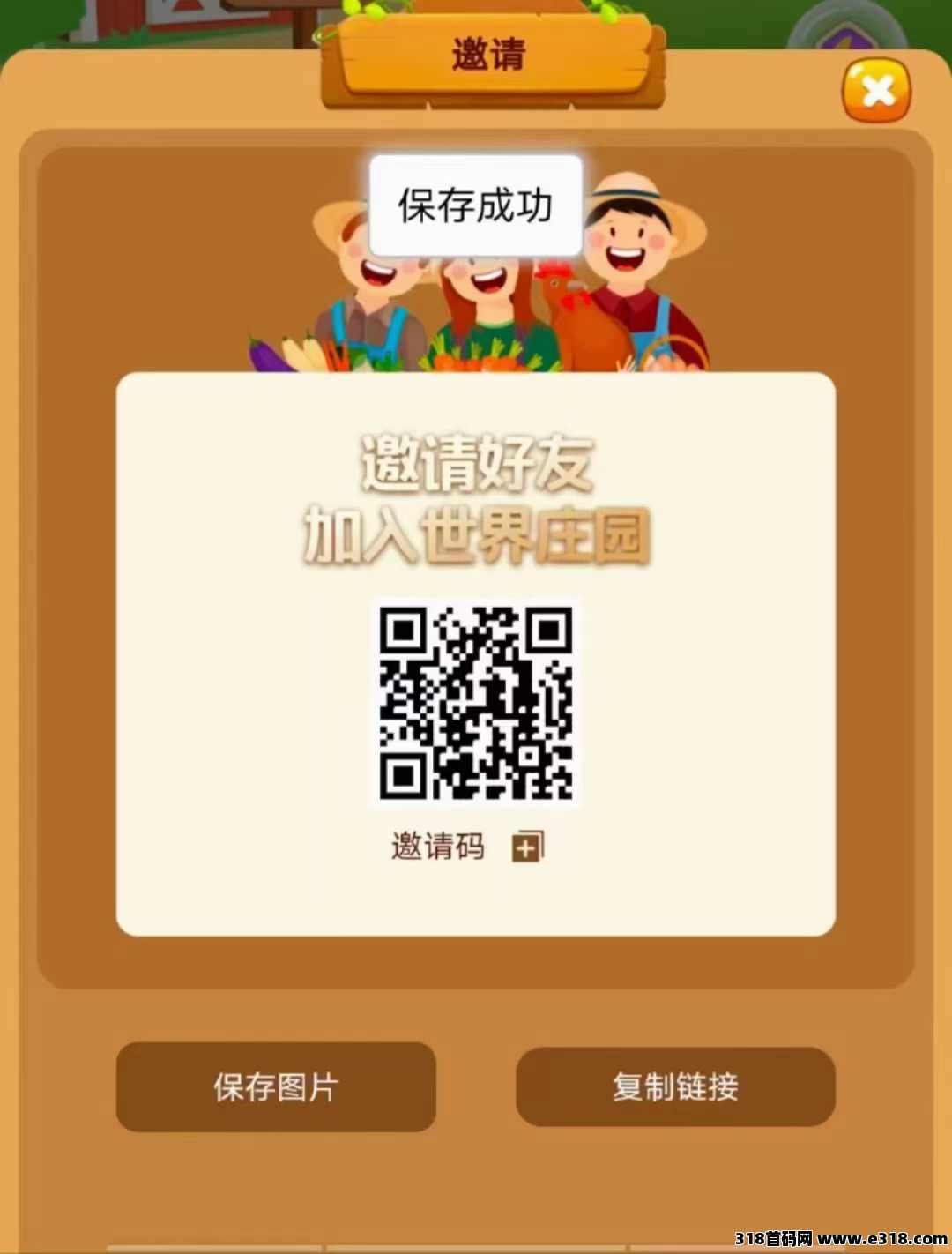The width and height of the screenshot is (952, 1254).
Task: Tap the 保存图片 button
Action: pyautogui.click(x=276, y=1086)
